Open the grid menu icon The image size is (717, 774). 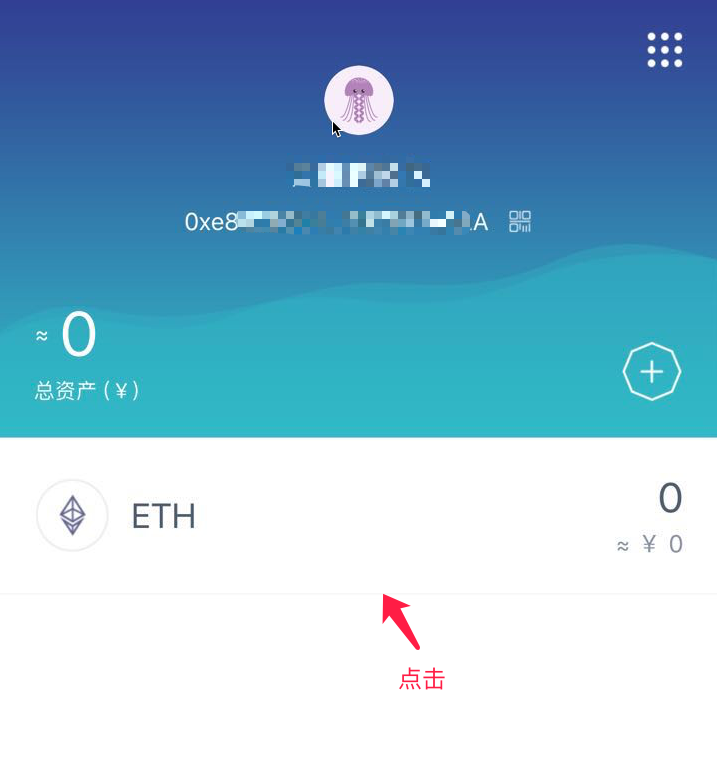[x=664, y=50]
